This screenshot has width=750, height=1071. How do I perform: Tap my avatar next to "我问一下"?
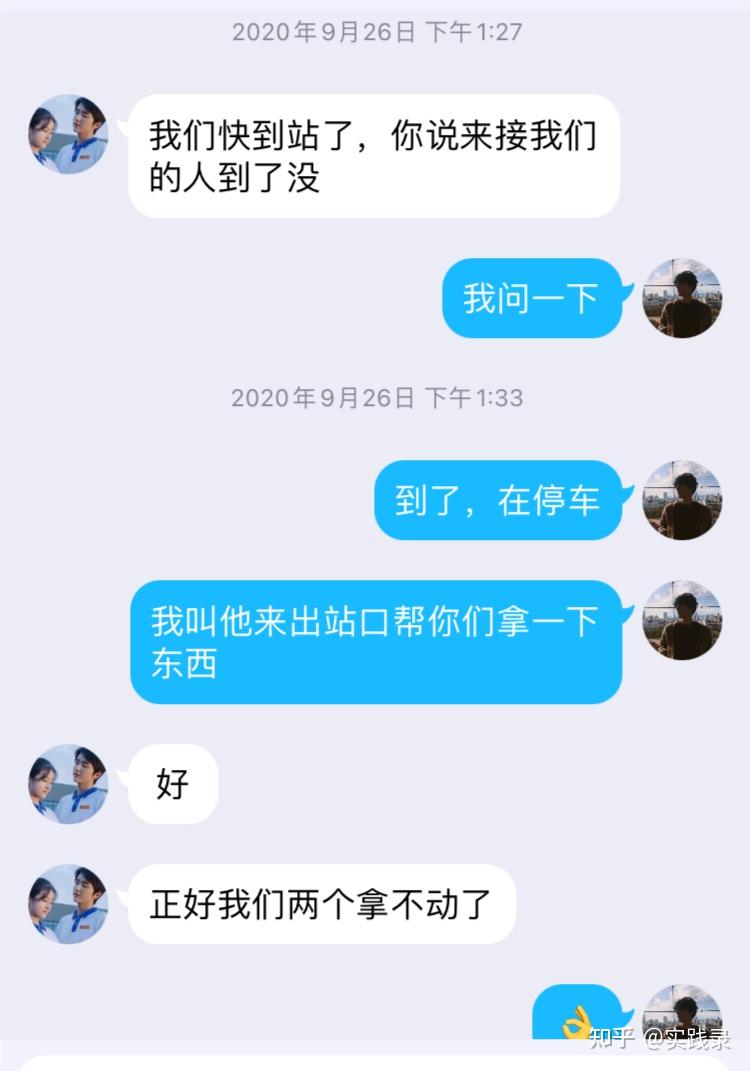click(x=682, y=298)
